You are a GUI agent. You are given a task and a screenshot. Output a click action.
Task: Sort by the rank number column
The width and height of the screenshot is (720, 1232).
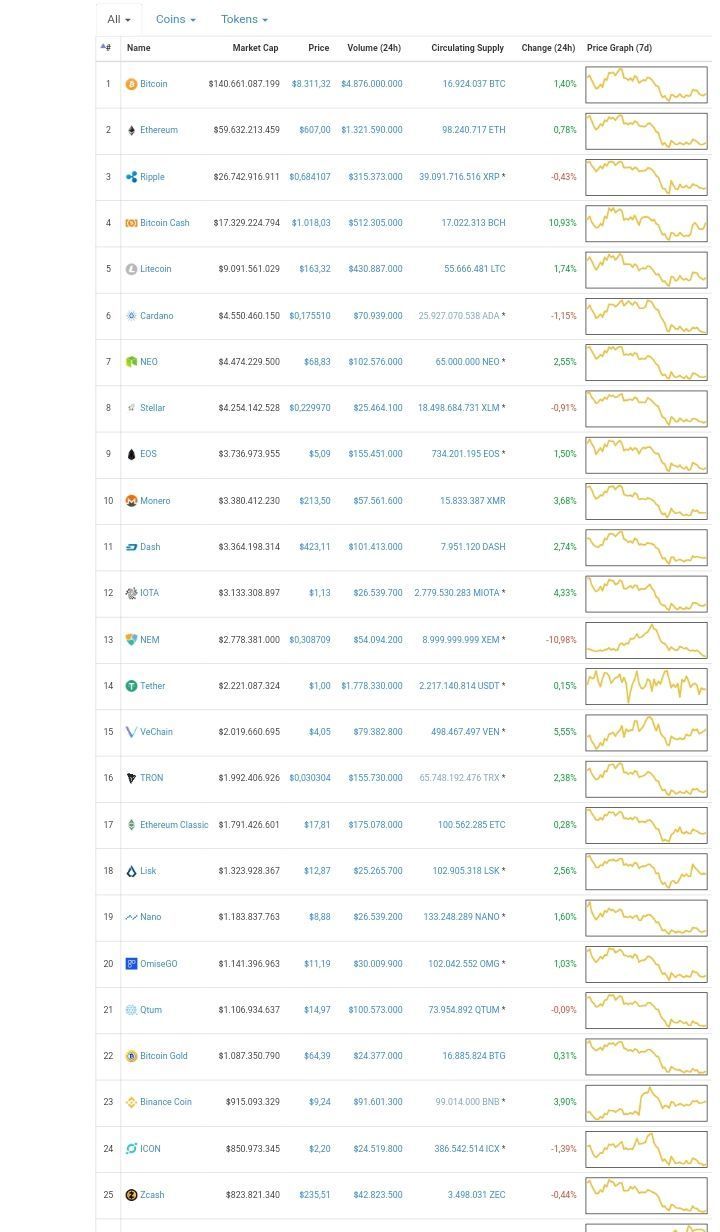tap(107, 48)
